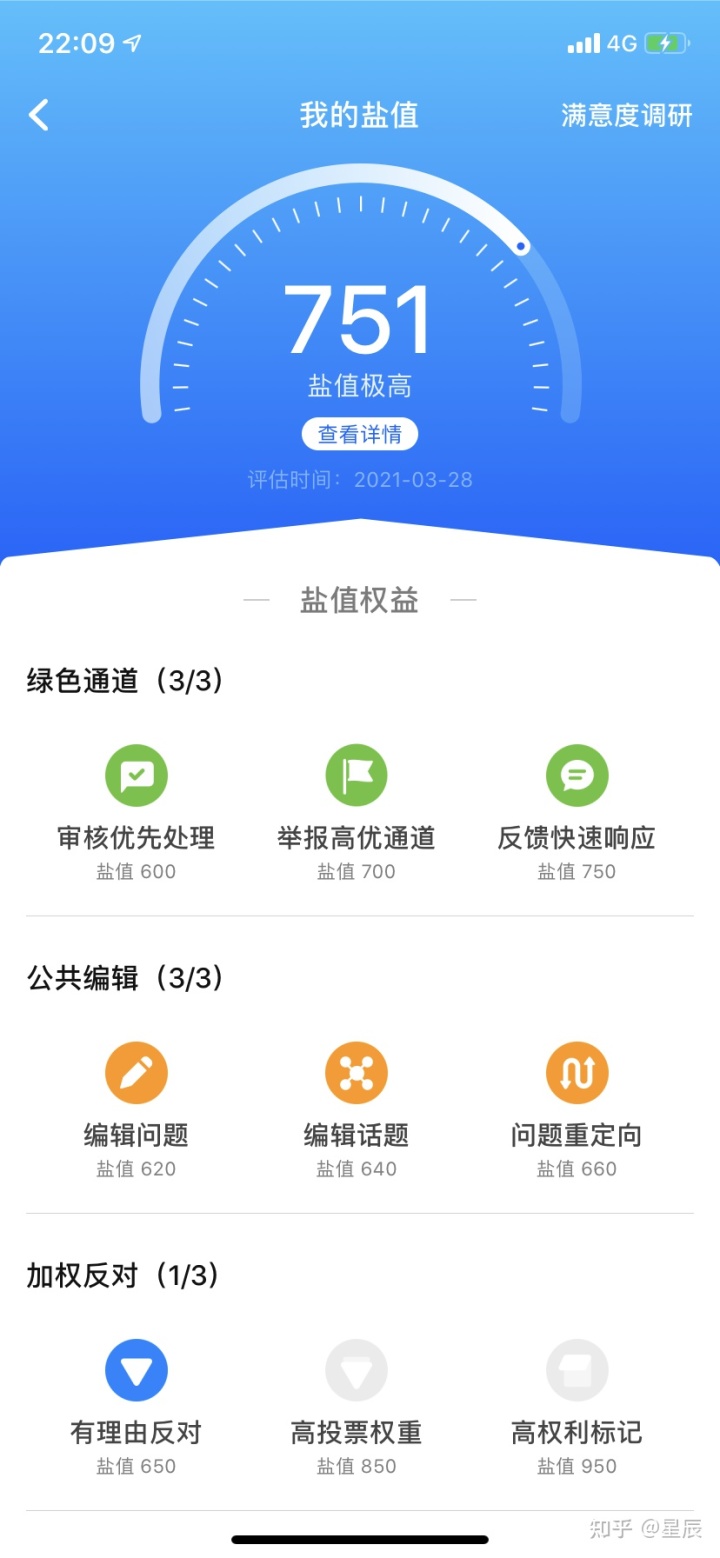Tap the 问题重定向 redirect arrow icon
Screen dimensions: 720x1558
point(576,1071)
